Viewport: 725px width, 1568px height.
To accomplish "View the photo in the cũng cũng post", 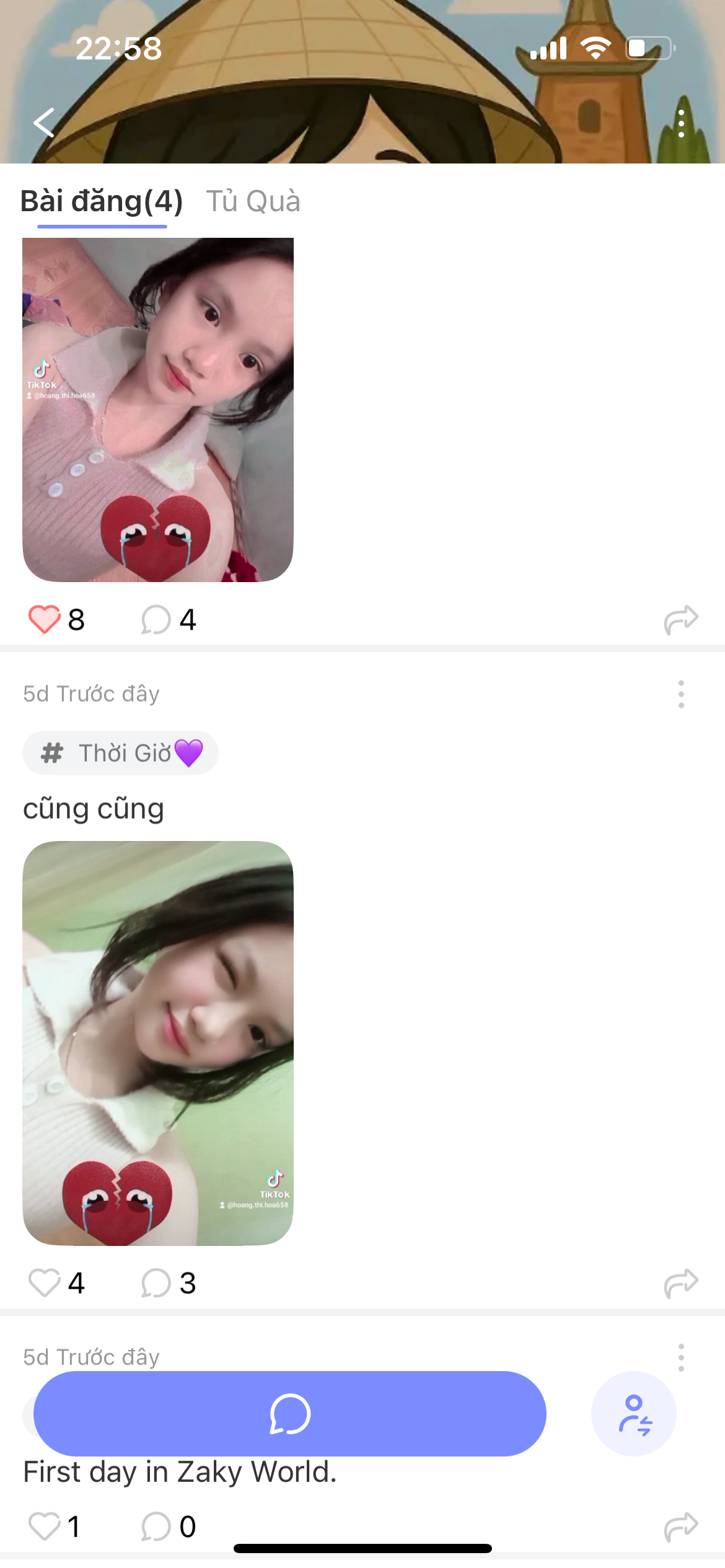I will pos(158,1043).
